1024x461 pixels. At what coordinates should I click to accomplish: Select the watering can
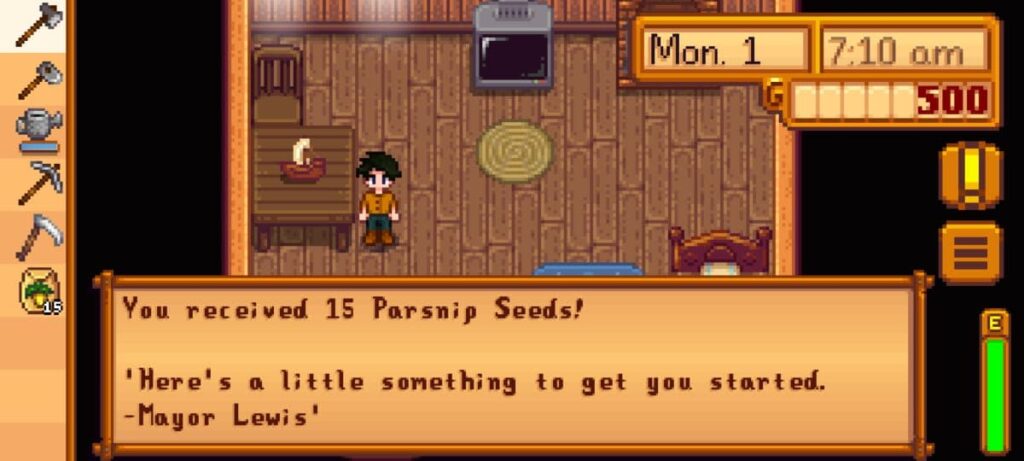(x=37, y=131)
